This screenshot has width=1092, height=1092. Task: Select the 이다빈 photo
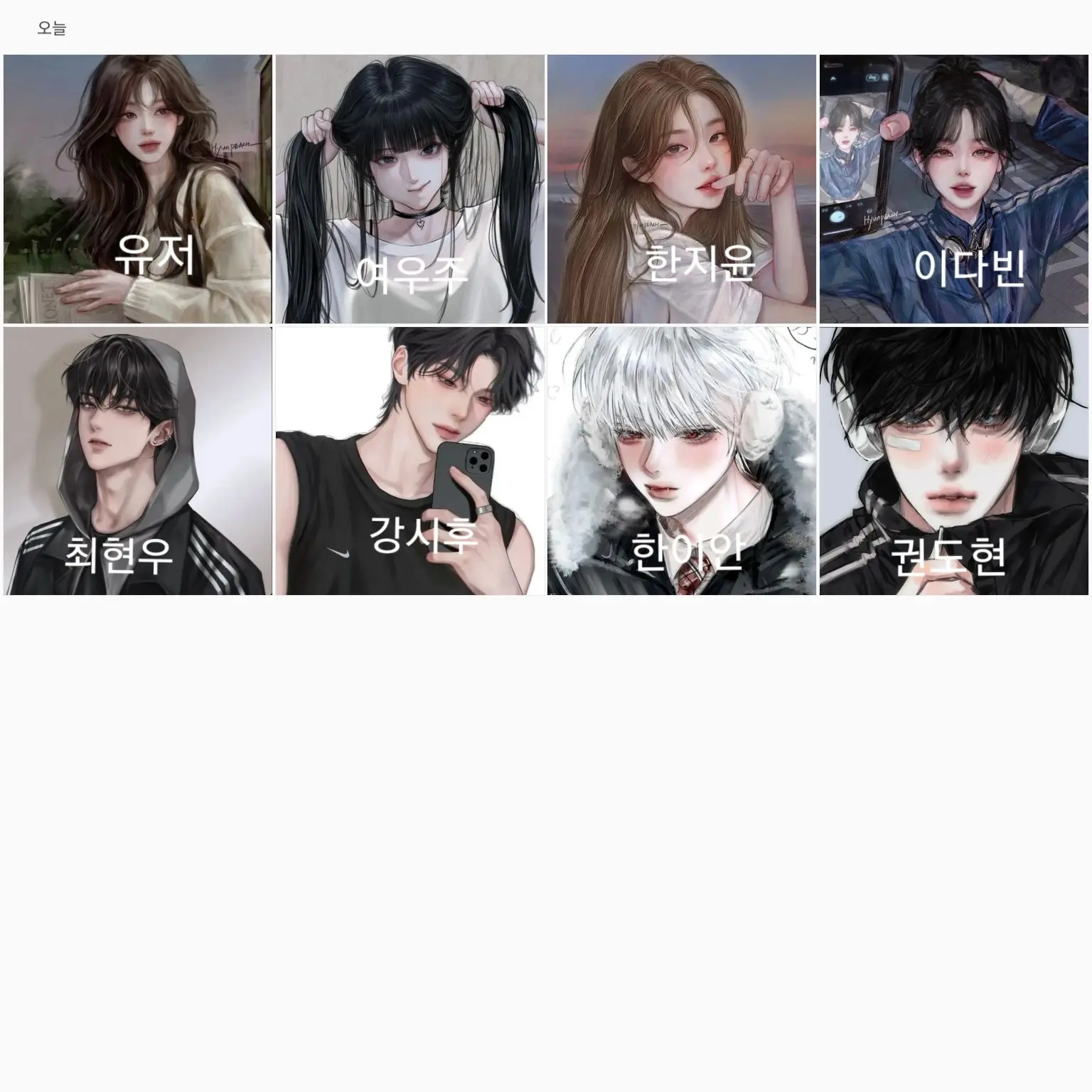pos(954,189)
